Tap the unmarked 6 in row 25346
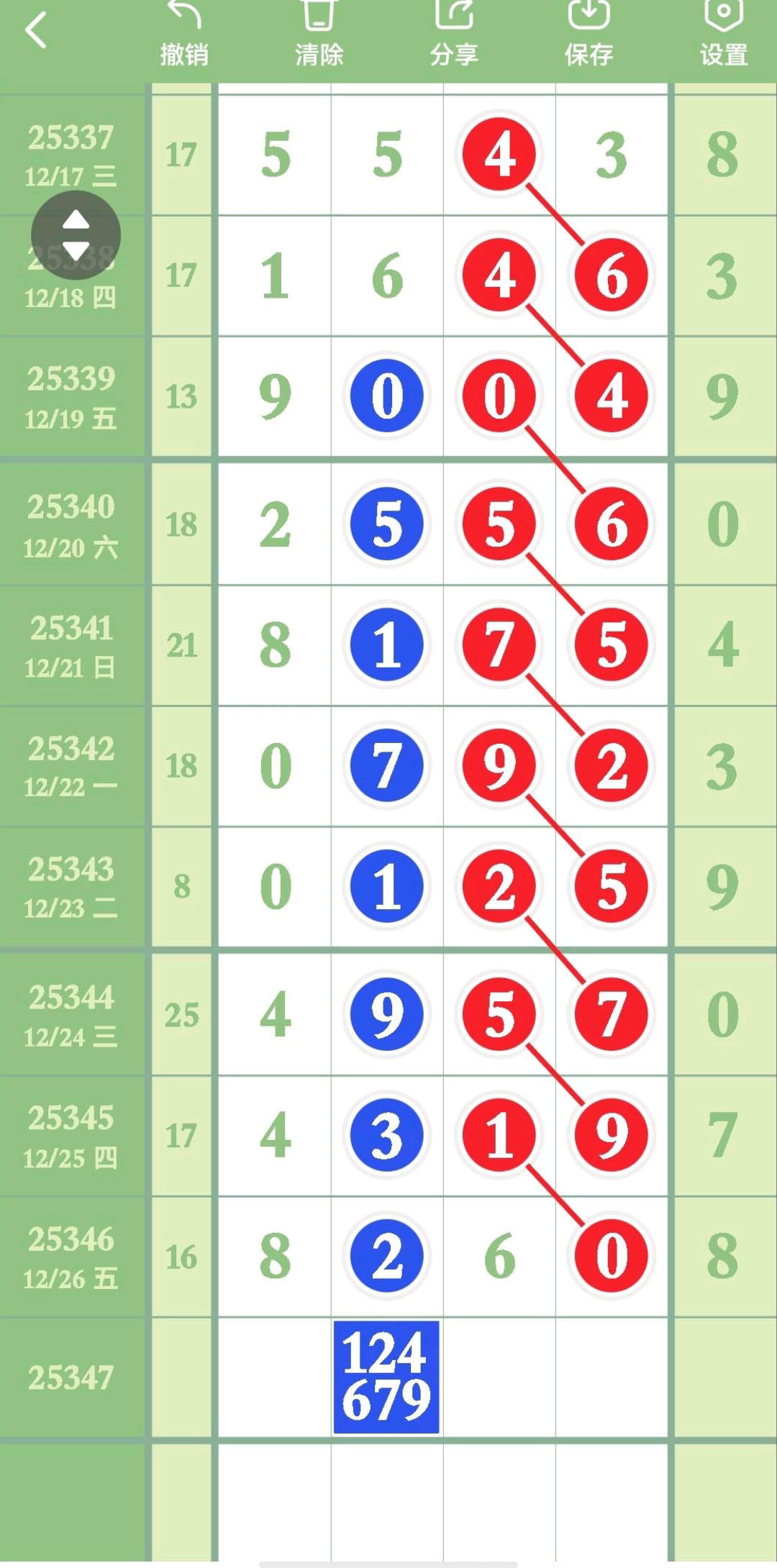This screenshot has width=777, height=1568. [x=499, y=1256]
